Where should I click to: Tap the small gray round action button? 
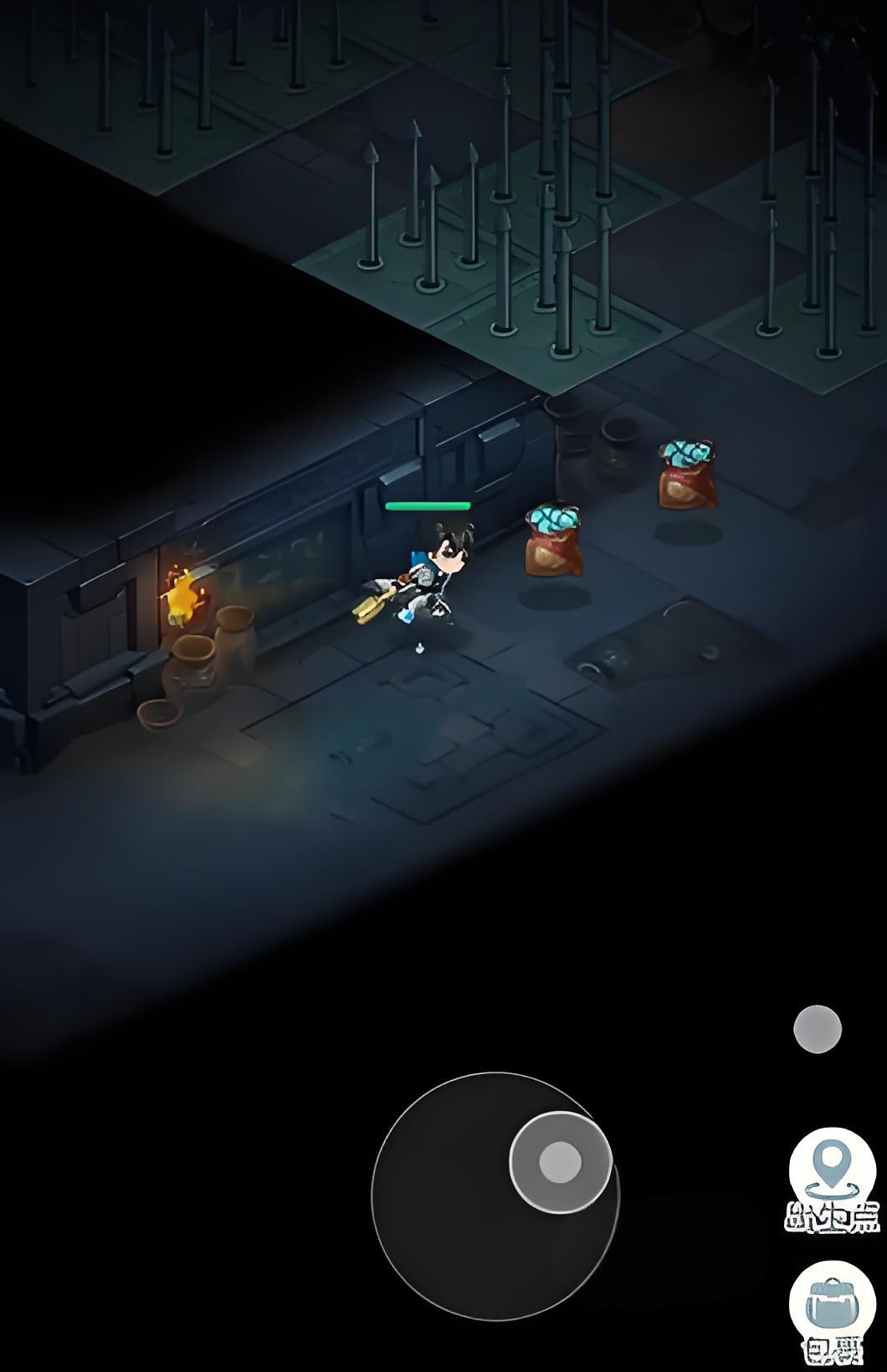[817, 1029]
